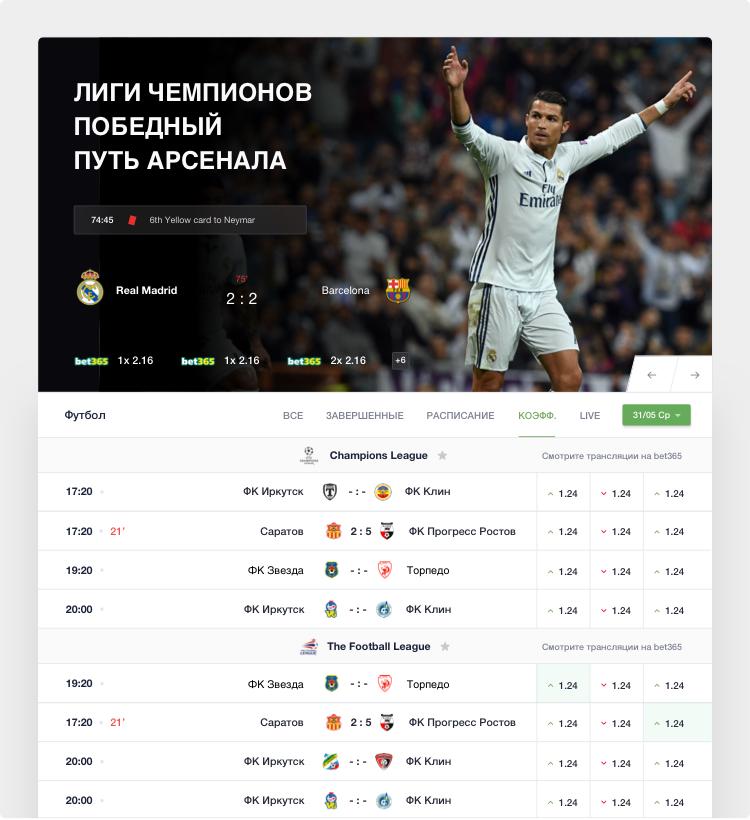Open bet365 broadcast link for The Football League

pyautogui.click(x=611, y=647)
